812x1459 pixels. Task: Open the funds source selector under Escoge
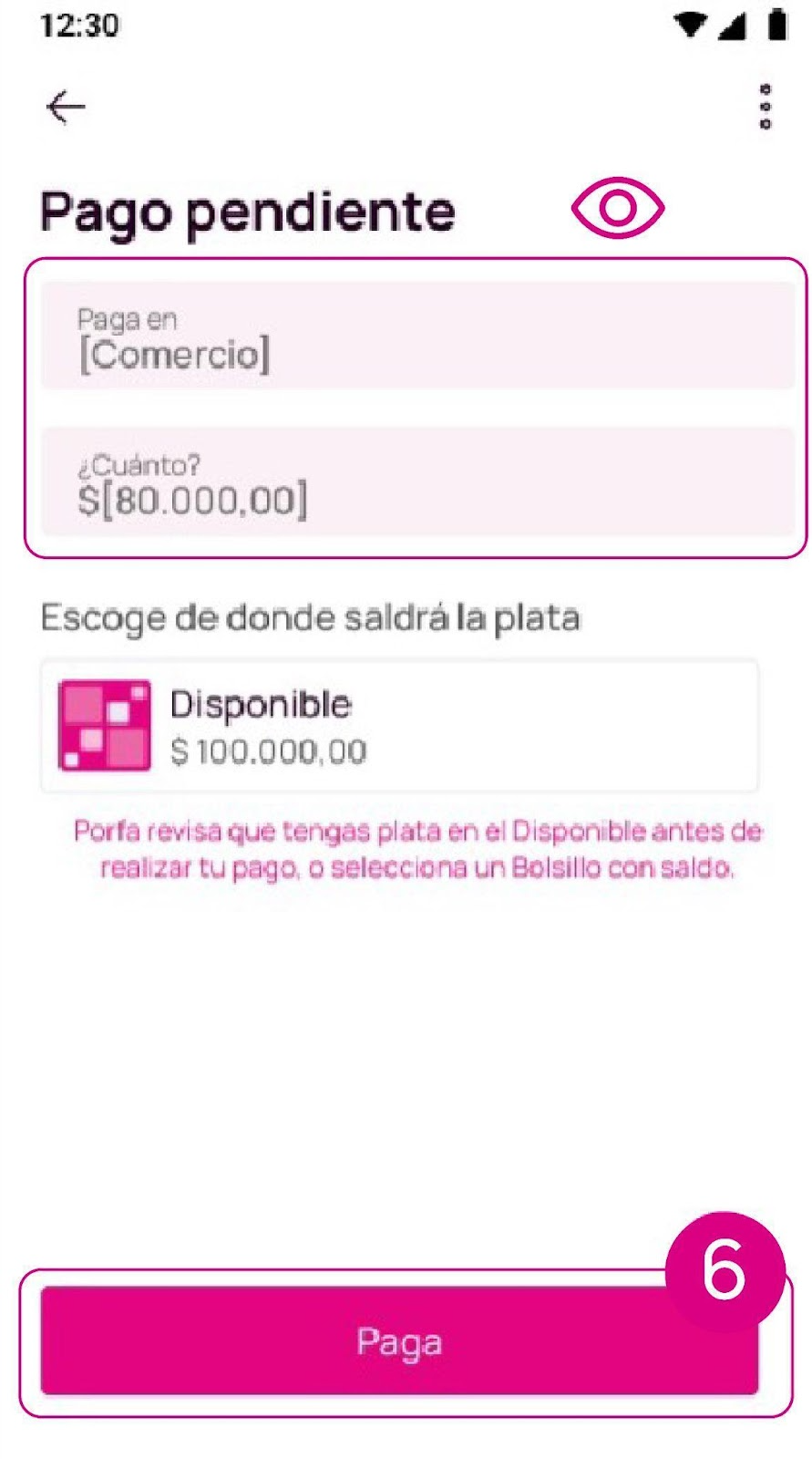click(401, 725)
